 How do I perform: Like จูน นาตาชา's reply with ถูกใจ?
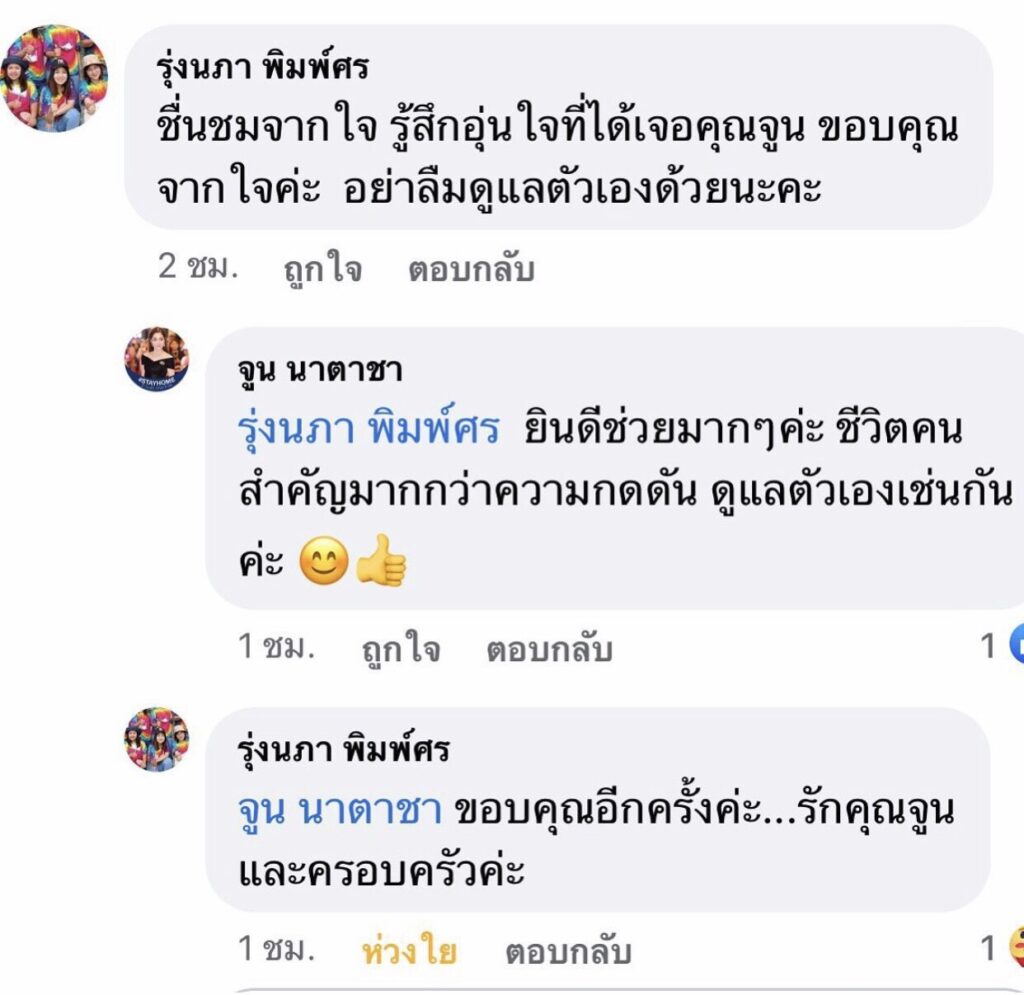point(399,649)
